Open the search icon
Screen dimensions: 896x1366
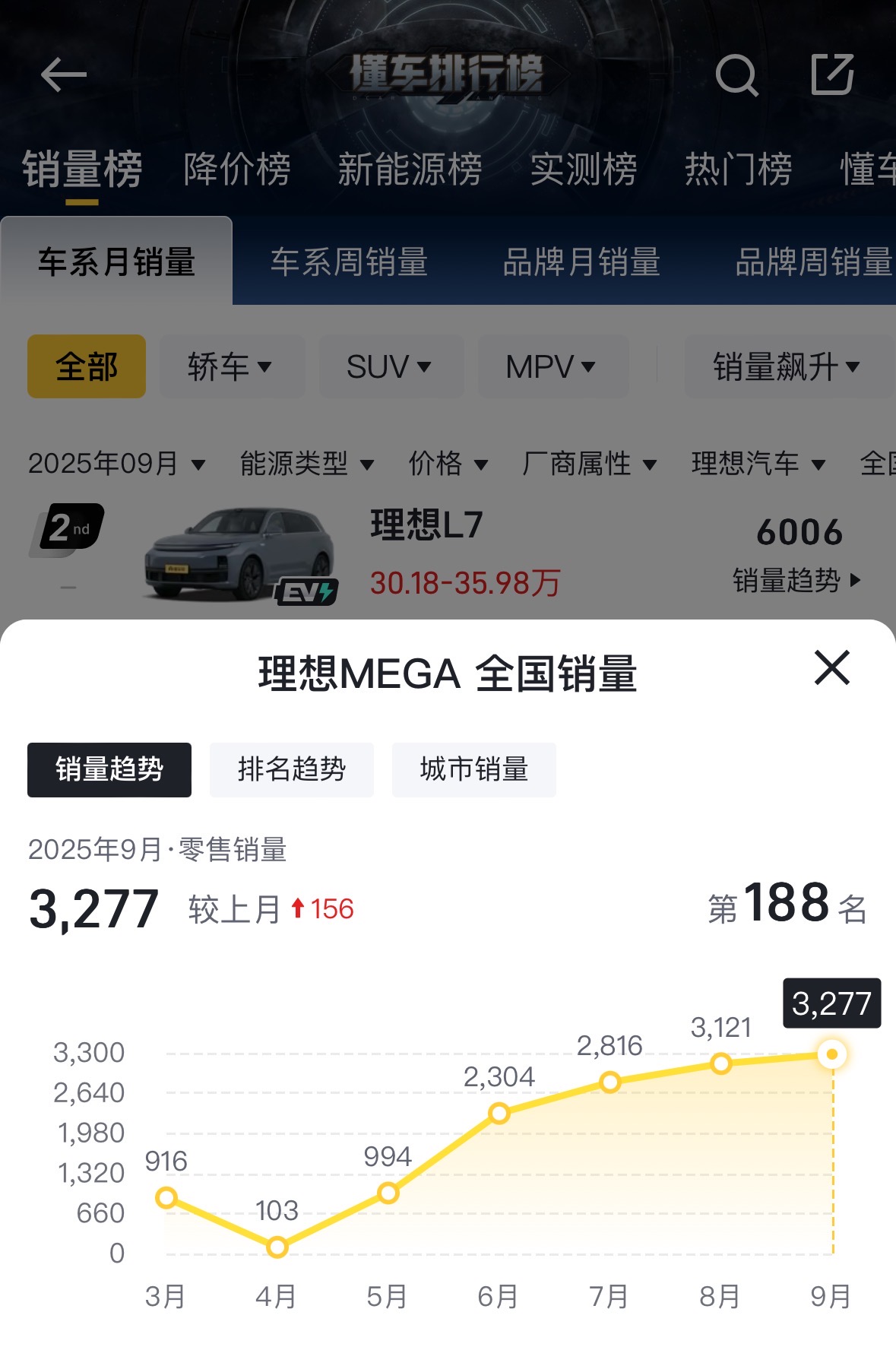(736, 74)
